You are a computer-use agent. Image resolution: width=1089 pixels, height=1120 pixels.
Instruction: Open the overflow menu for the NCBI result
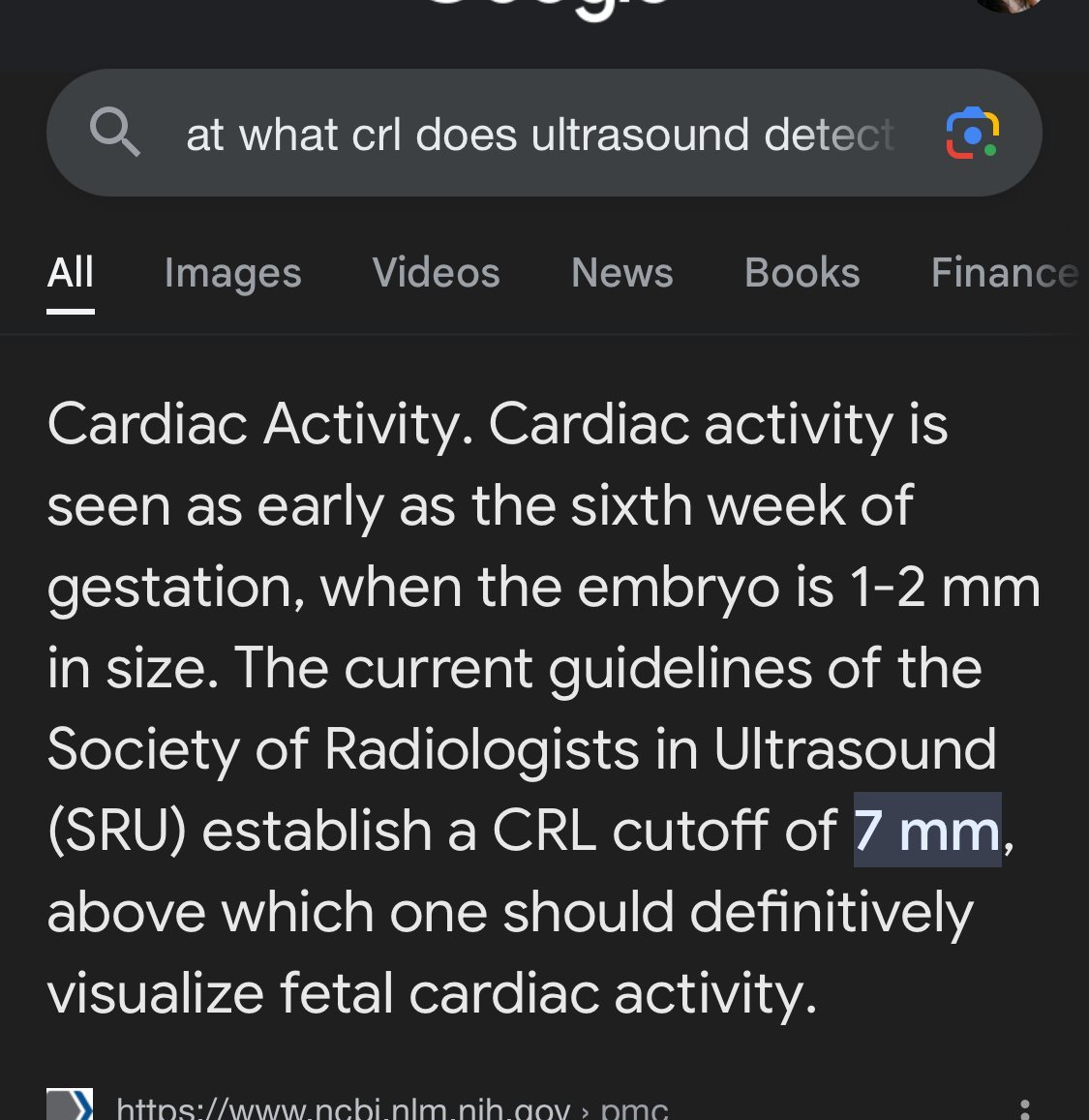point(1024,1109)
